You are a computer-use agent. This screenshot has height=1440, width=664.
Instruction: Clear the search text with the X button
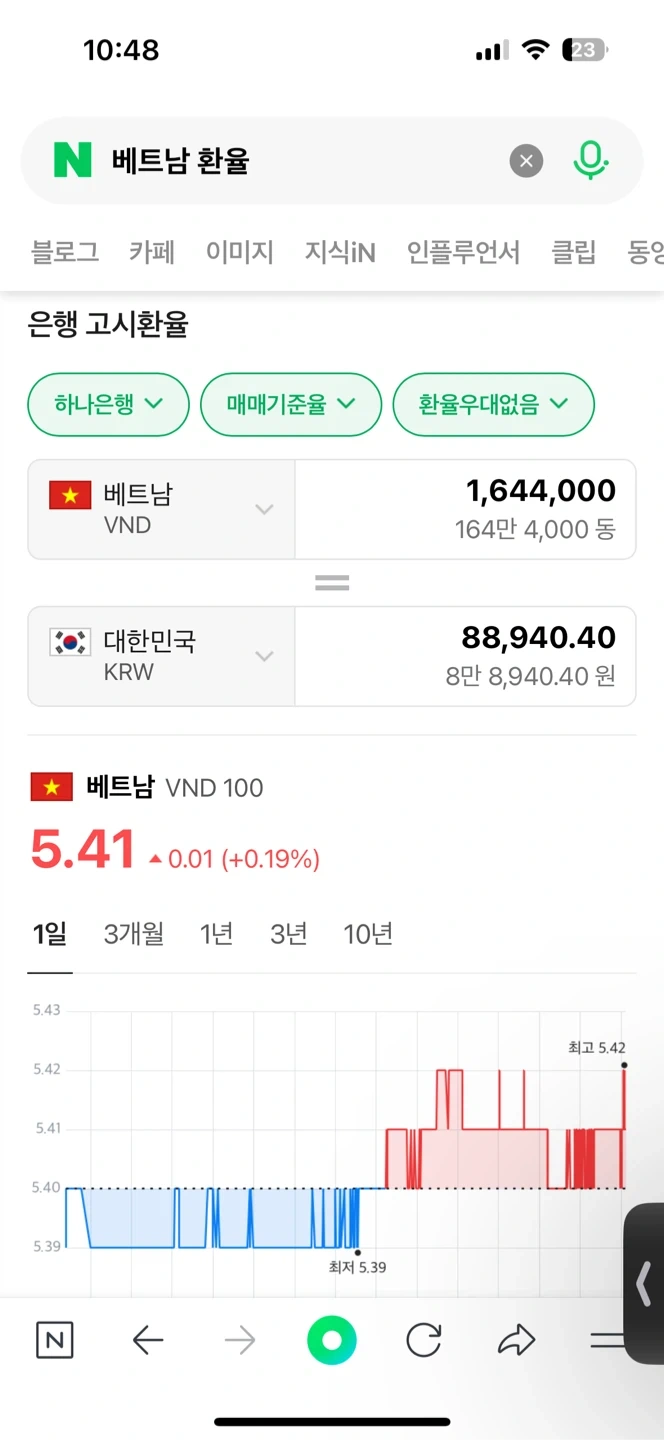[526, 161]
